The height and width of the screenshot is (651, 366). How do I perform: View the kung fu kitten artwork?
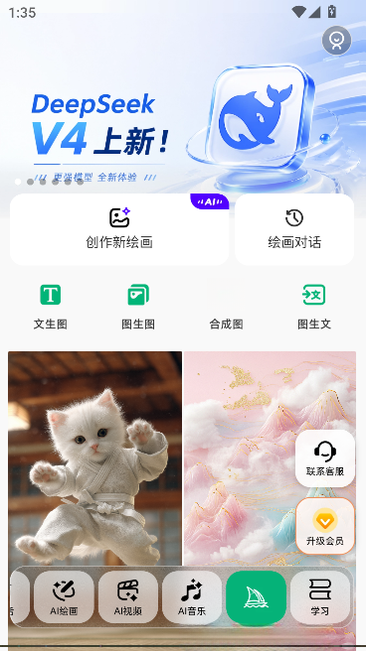(95, 458)
